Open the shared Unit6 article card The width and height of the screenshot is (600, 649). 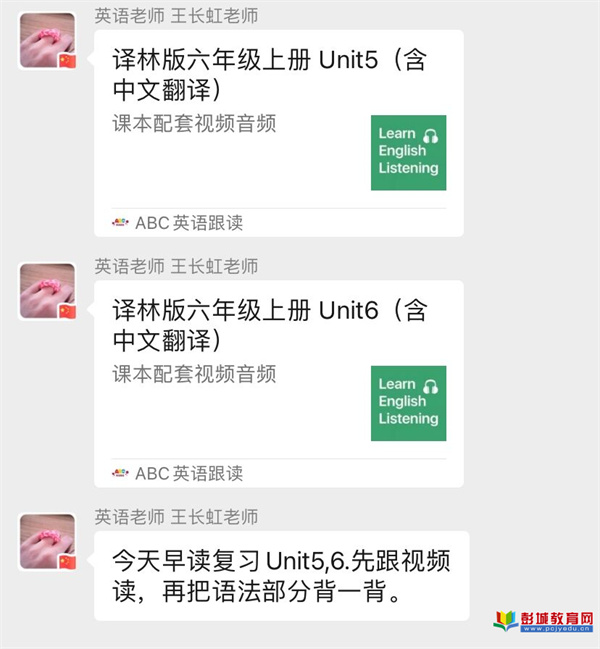(278, 384)
